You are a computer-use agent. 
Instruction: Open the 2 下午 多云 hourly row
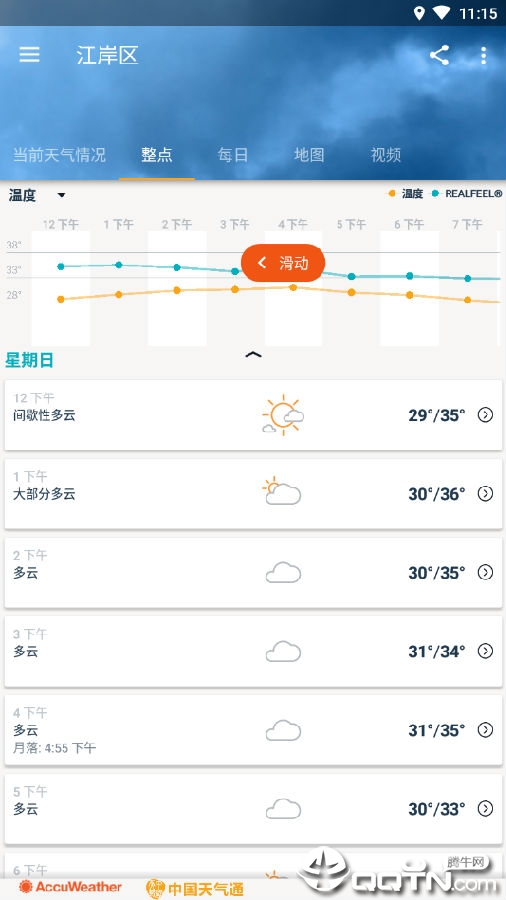pos(253,572)
